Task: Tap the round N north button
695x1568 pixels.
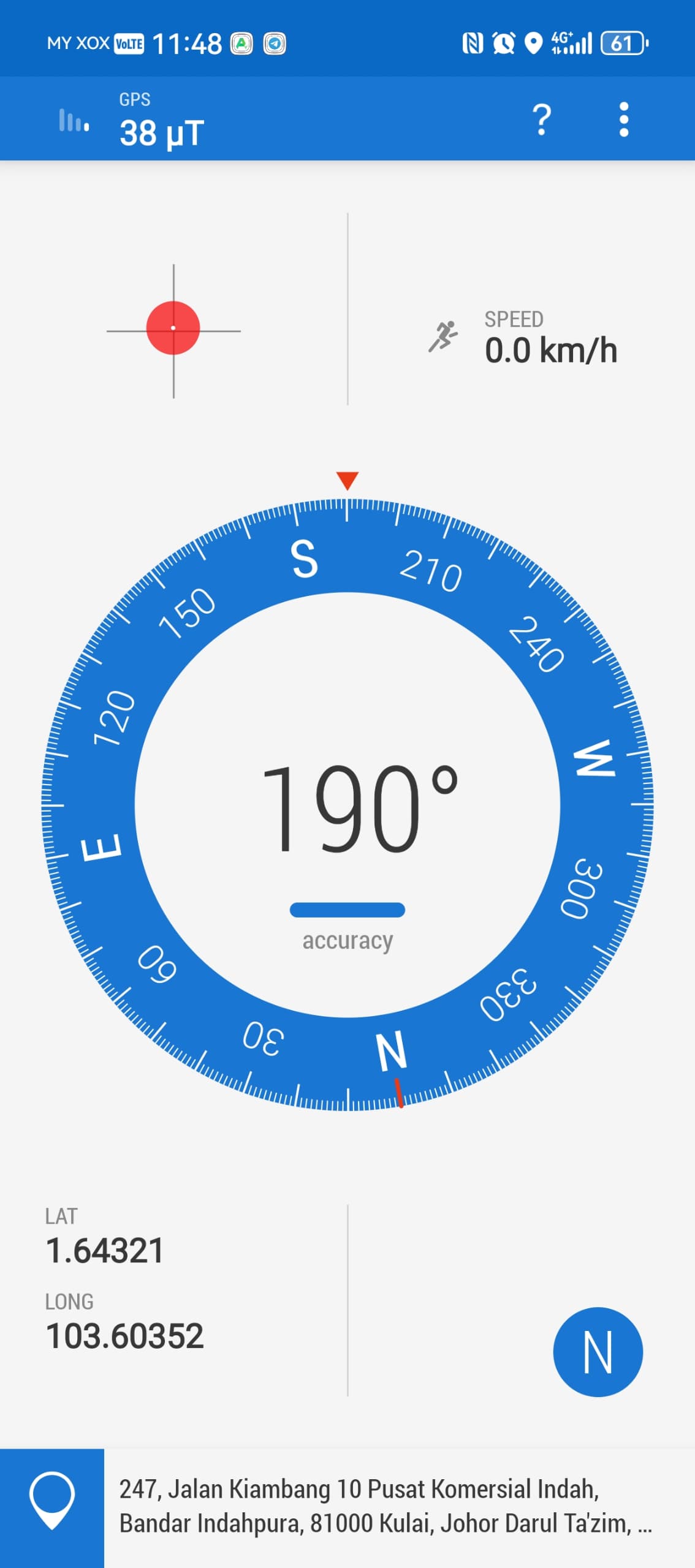Action: (x=598, y=1352)
